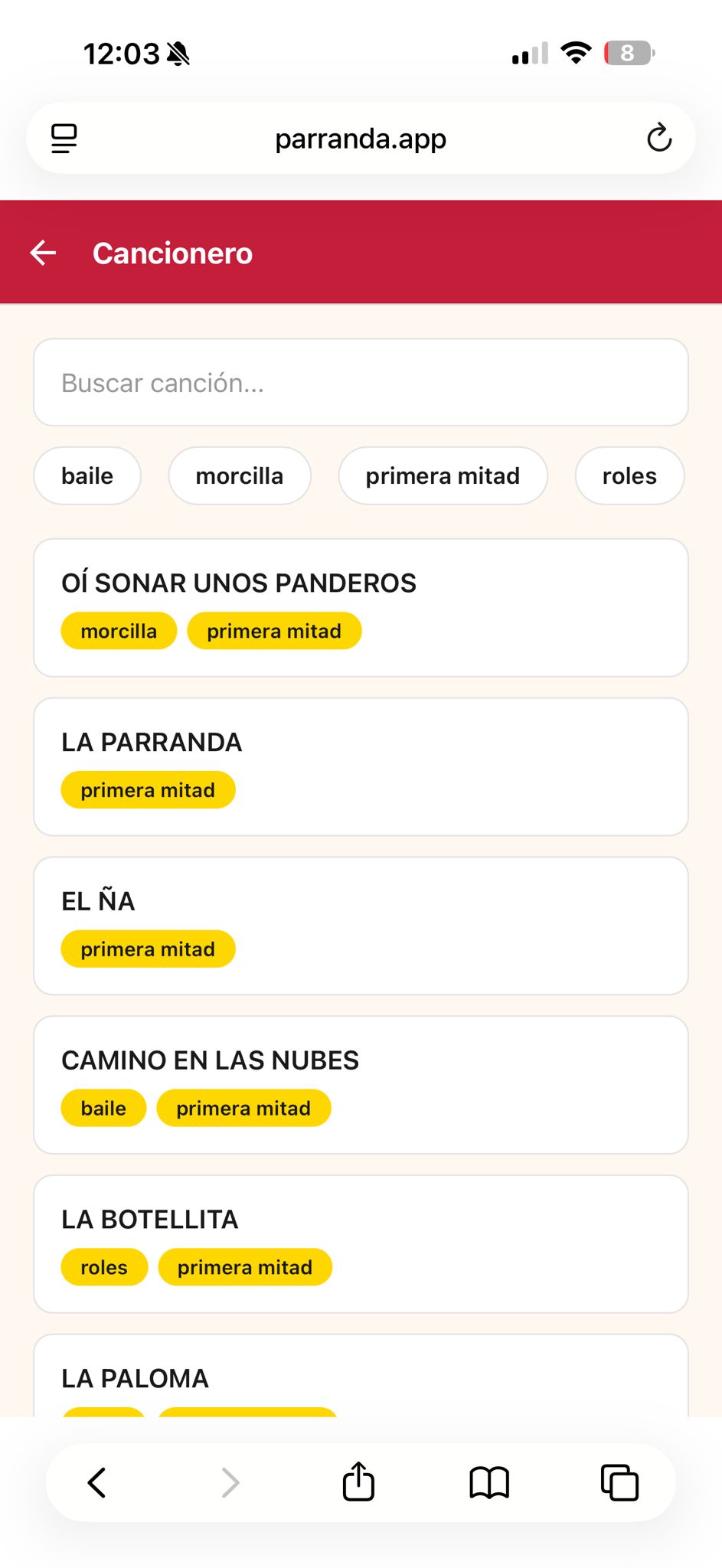Tap the Buscar canción search field
The width and height of the screenshot is (722, 1568).
[361, 382]
